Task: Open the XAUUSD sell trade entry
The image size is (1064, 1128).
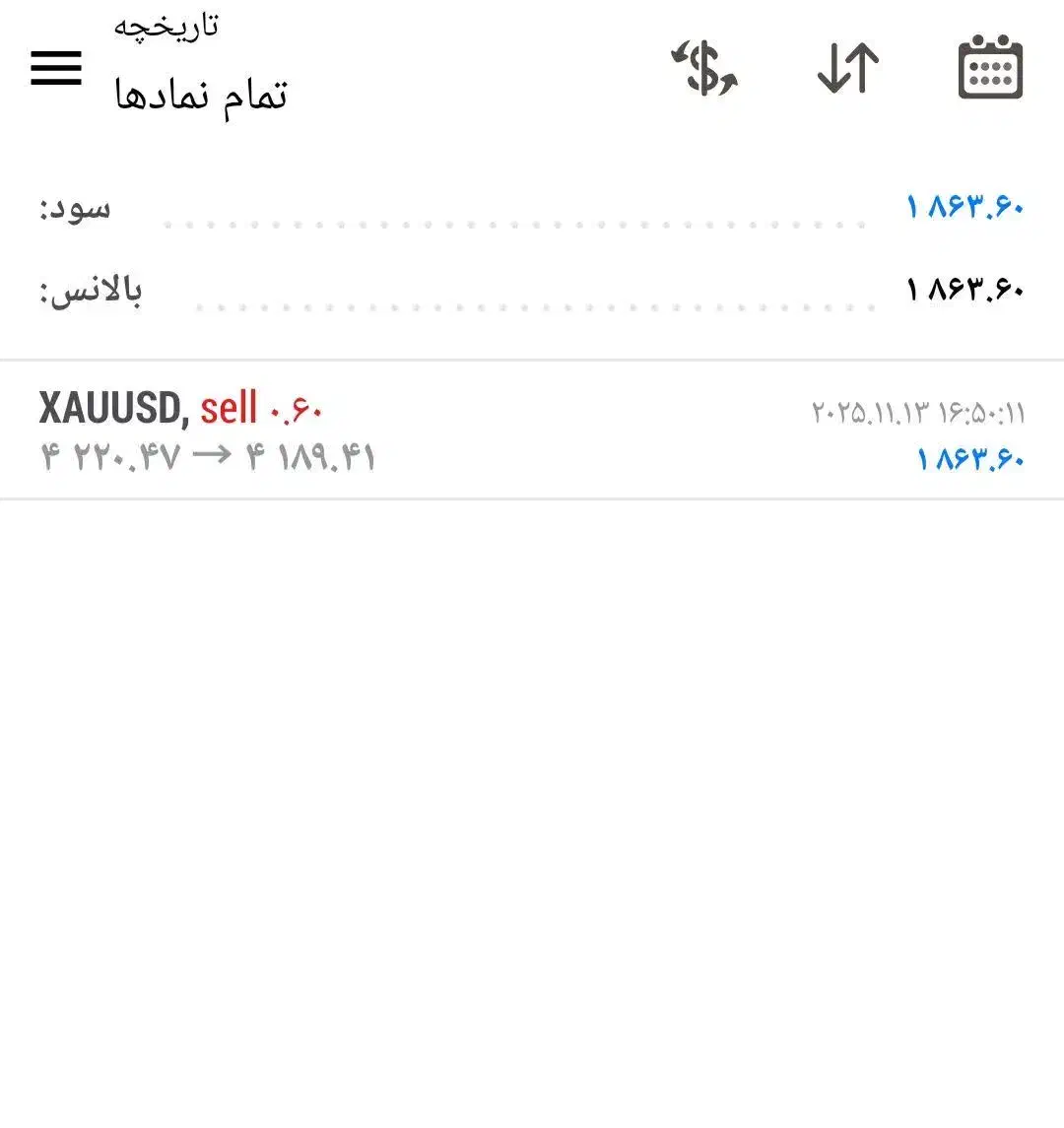Action: (532, 431)
